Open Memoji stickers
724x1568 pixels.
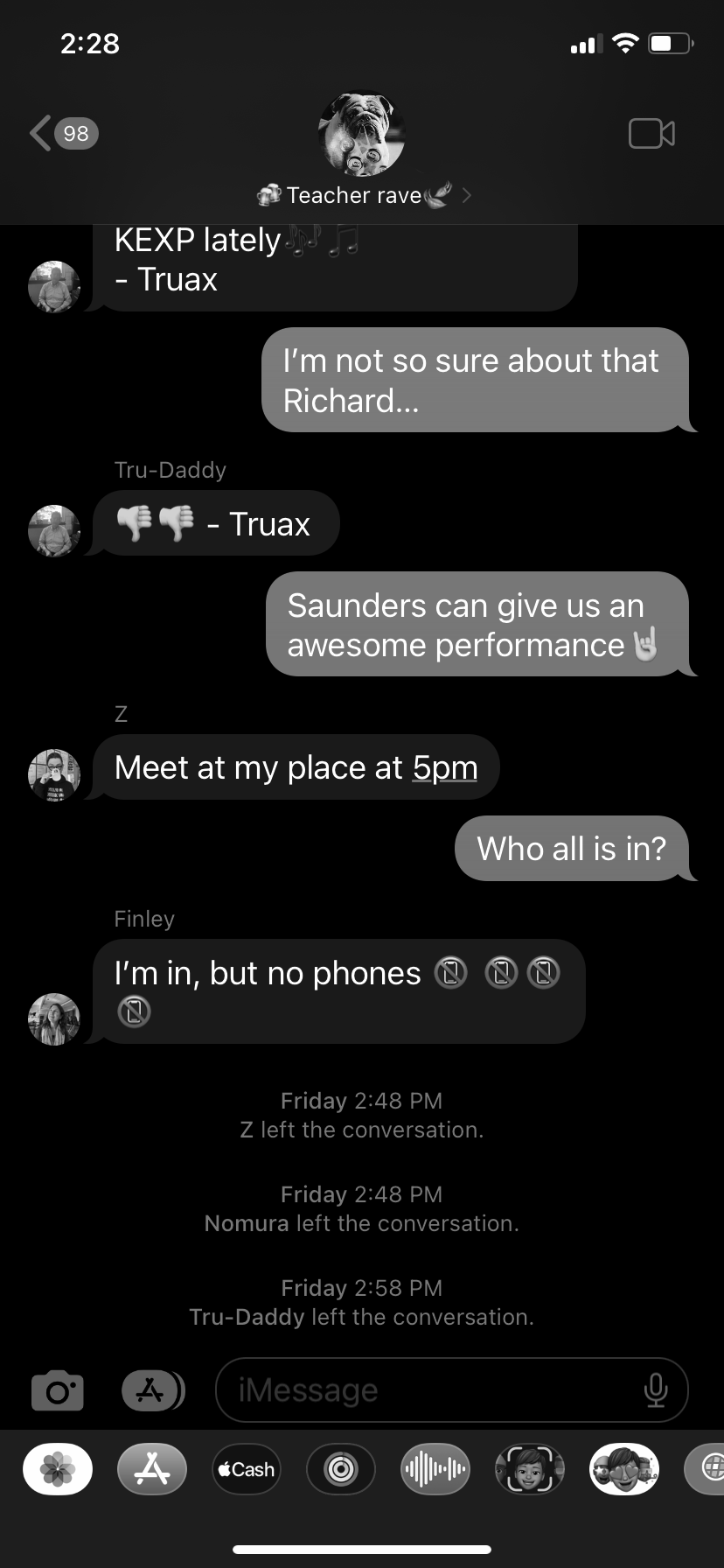(624, 1469)
